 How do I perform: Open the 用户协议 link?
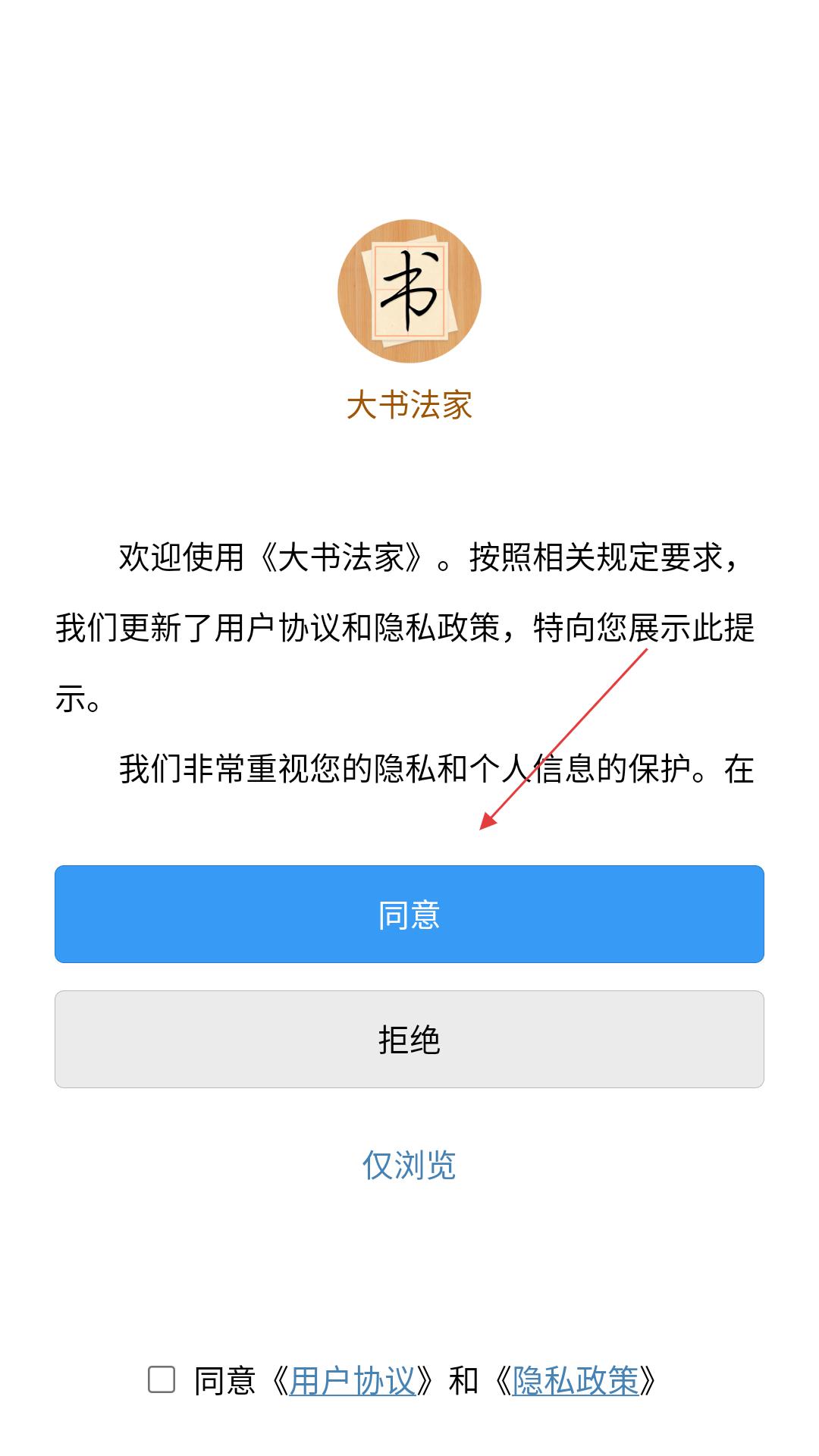[353, 1380]
